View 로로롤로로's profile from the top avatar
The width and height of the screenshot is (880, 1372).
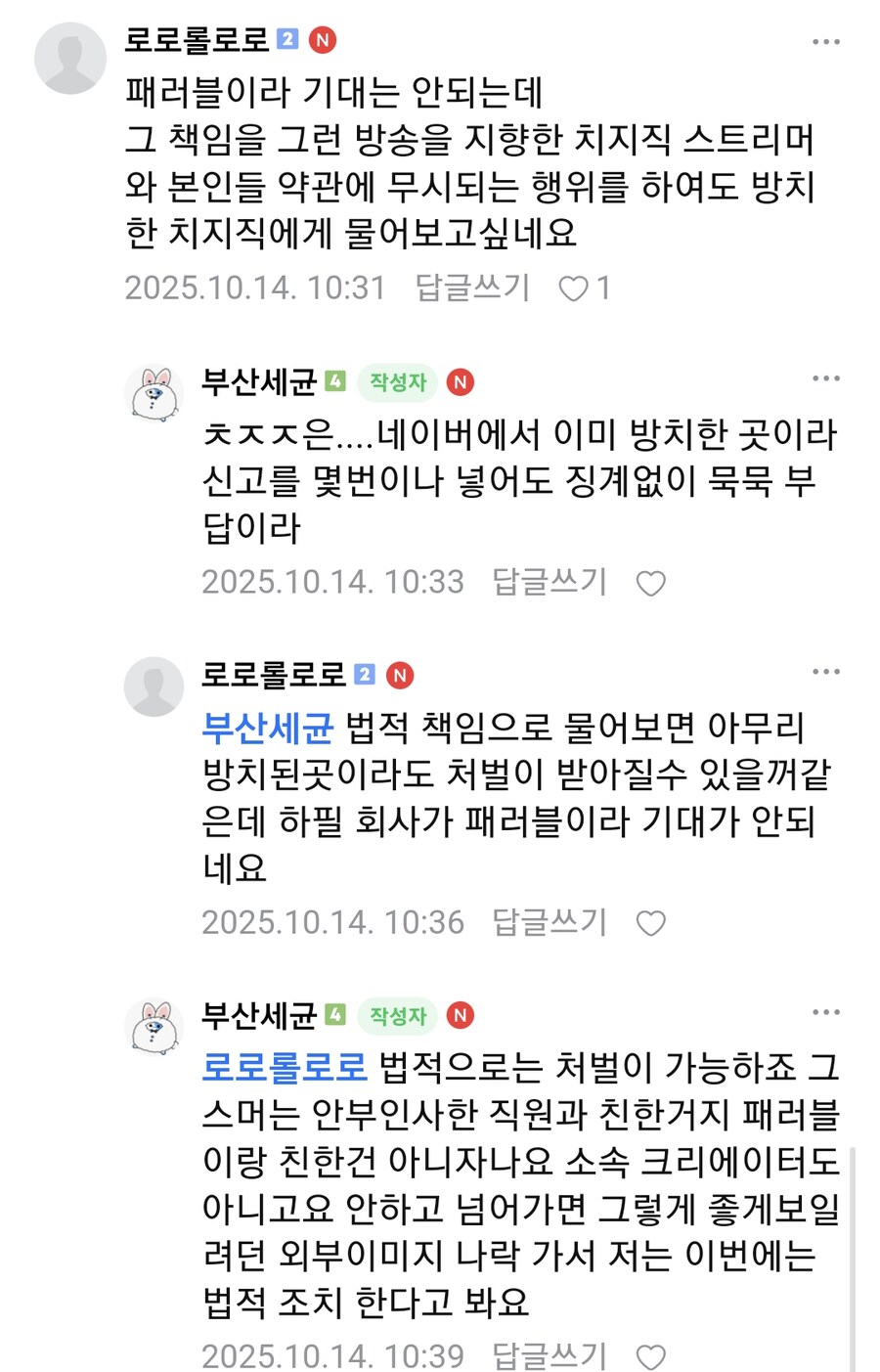coord(69,59)
